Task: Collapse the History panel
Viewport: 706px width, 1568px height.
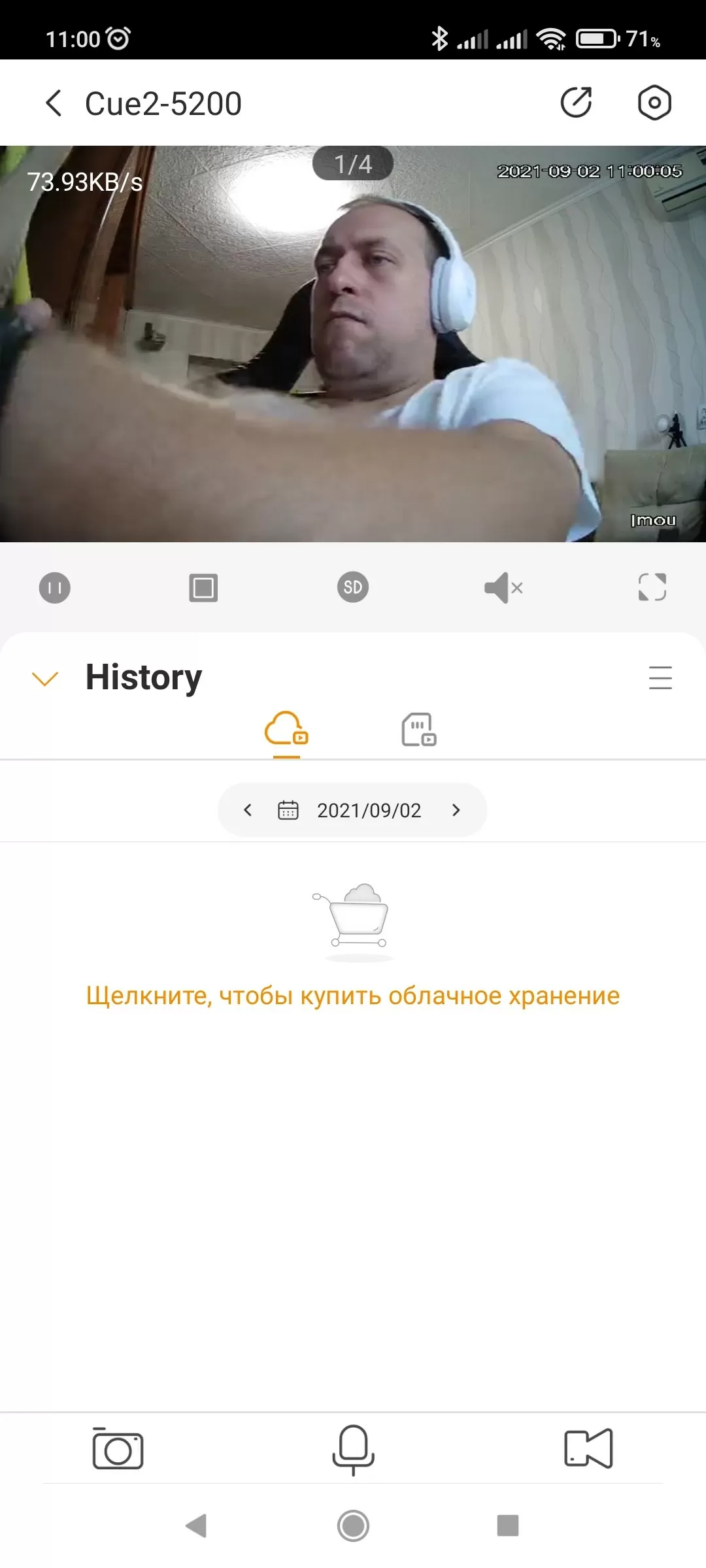Action: (45, 678)
